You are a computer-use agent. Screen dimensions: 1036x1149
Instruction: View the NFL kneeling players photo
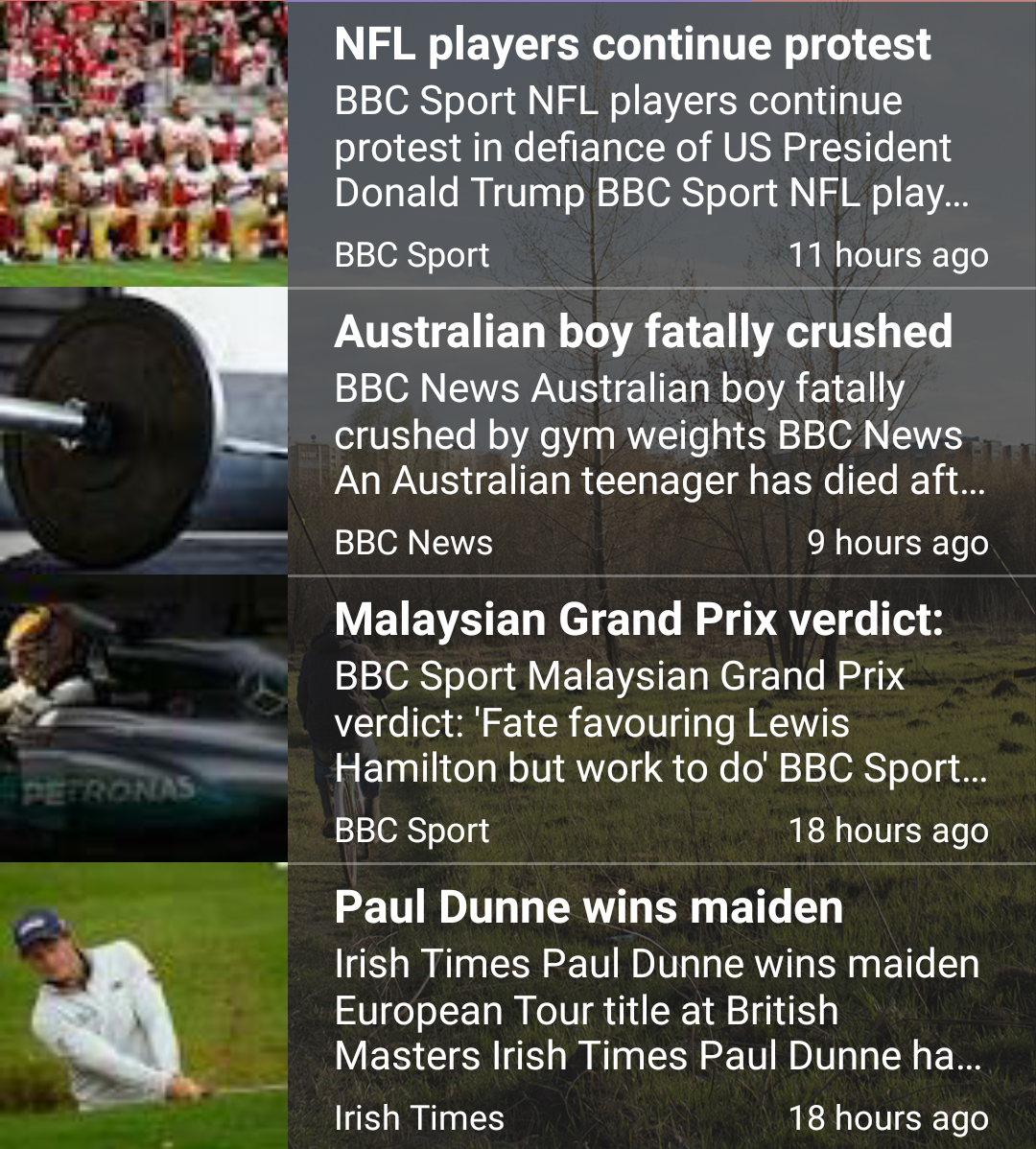pyautogui.click(x=142, y=142)
